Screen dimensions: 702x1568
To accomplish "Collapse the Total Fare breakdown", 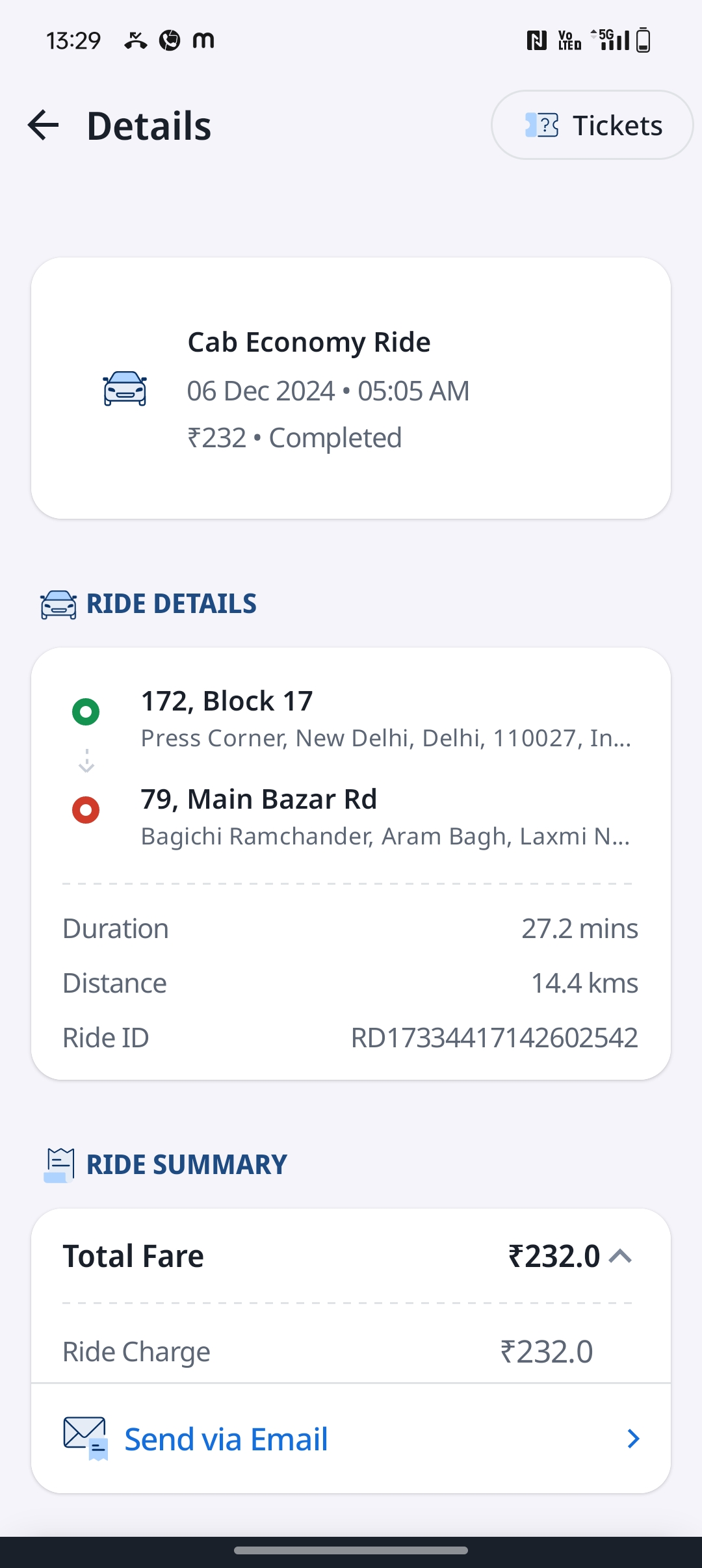I will coord(621,1256).
